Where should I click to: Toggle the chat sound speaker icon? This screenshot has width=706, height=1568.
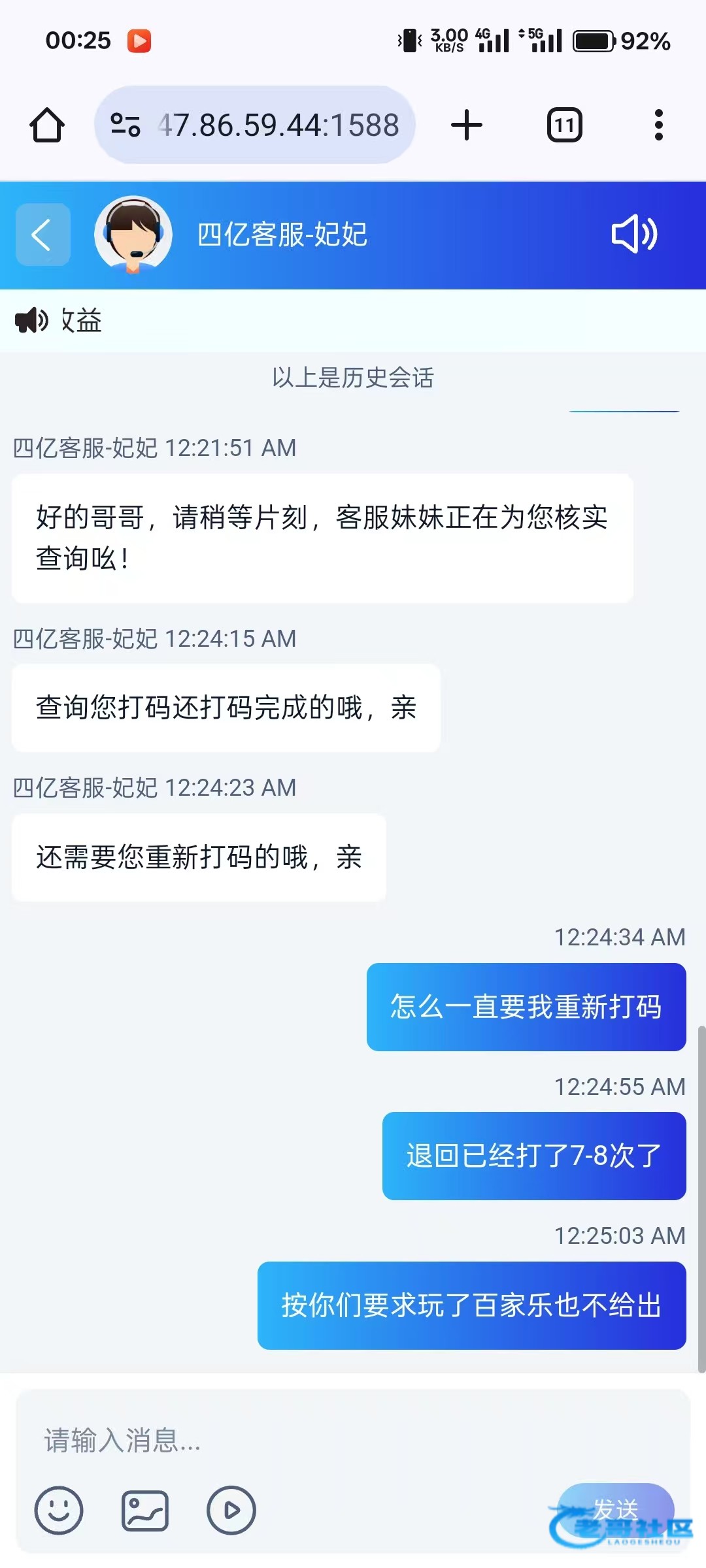point(633,235)
